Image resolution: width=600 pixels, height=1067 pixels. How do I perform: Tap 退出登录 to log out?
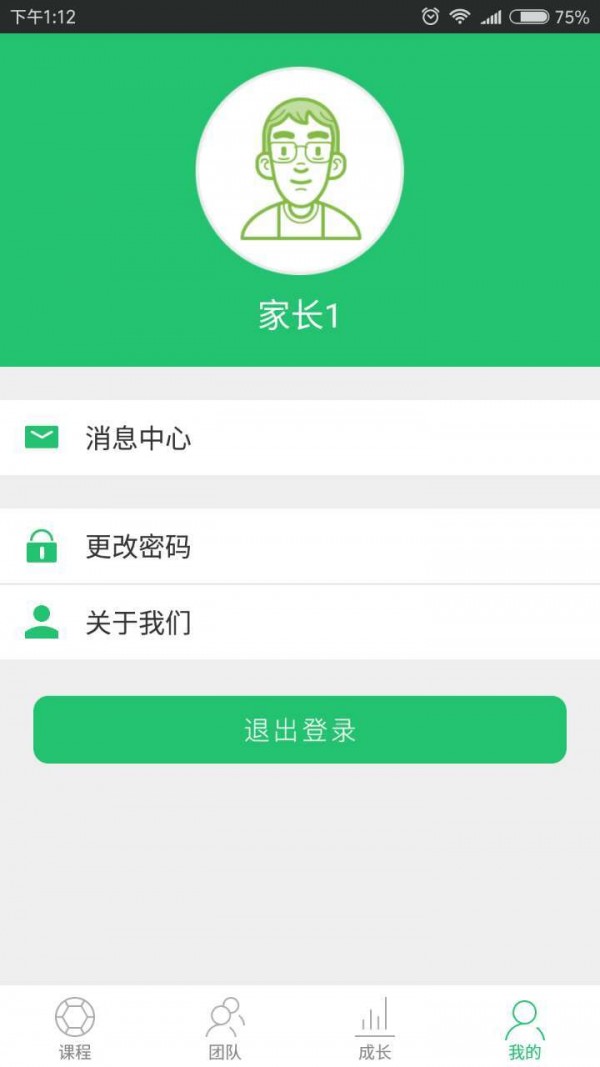click(x=300, y=730)
